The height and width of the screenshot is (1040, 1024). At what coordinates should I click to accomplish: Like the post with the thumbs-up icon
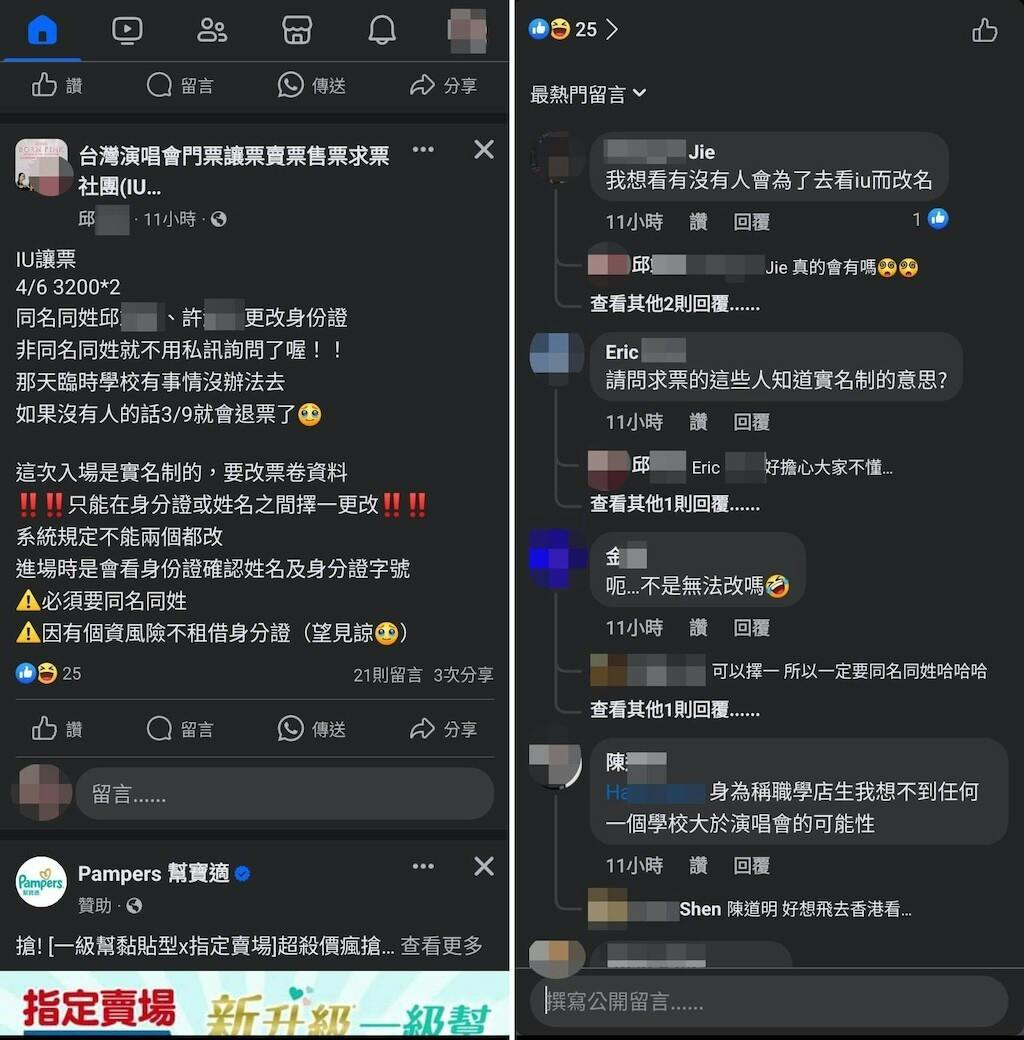tap(985, 30)
